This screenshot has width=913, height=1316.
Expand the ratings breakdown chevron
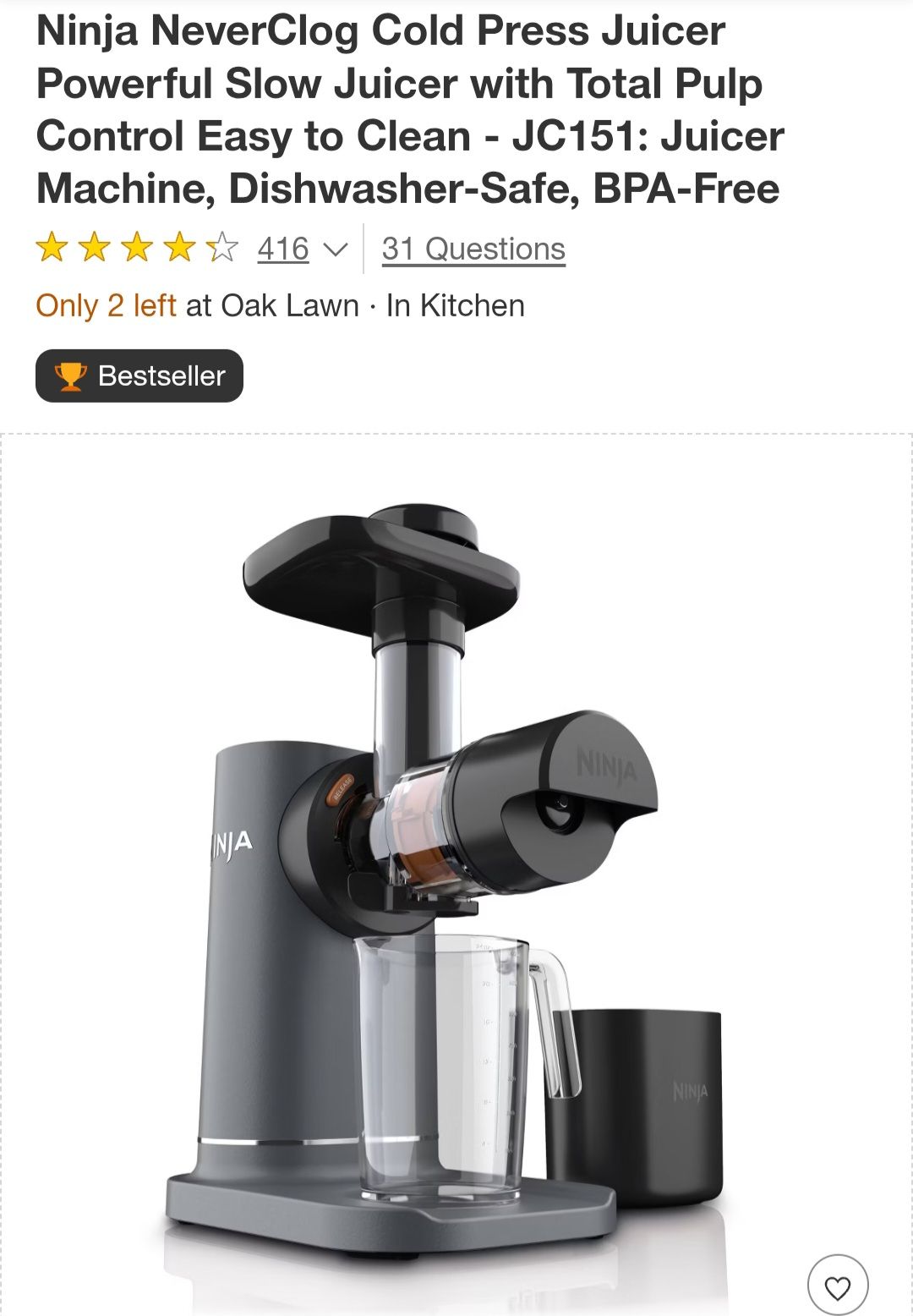336,249
